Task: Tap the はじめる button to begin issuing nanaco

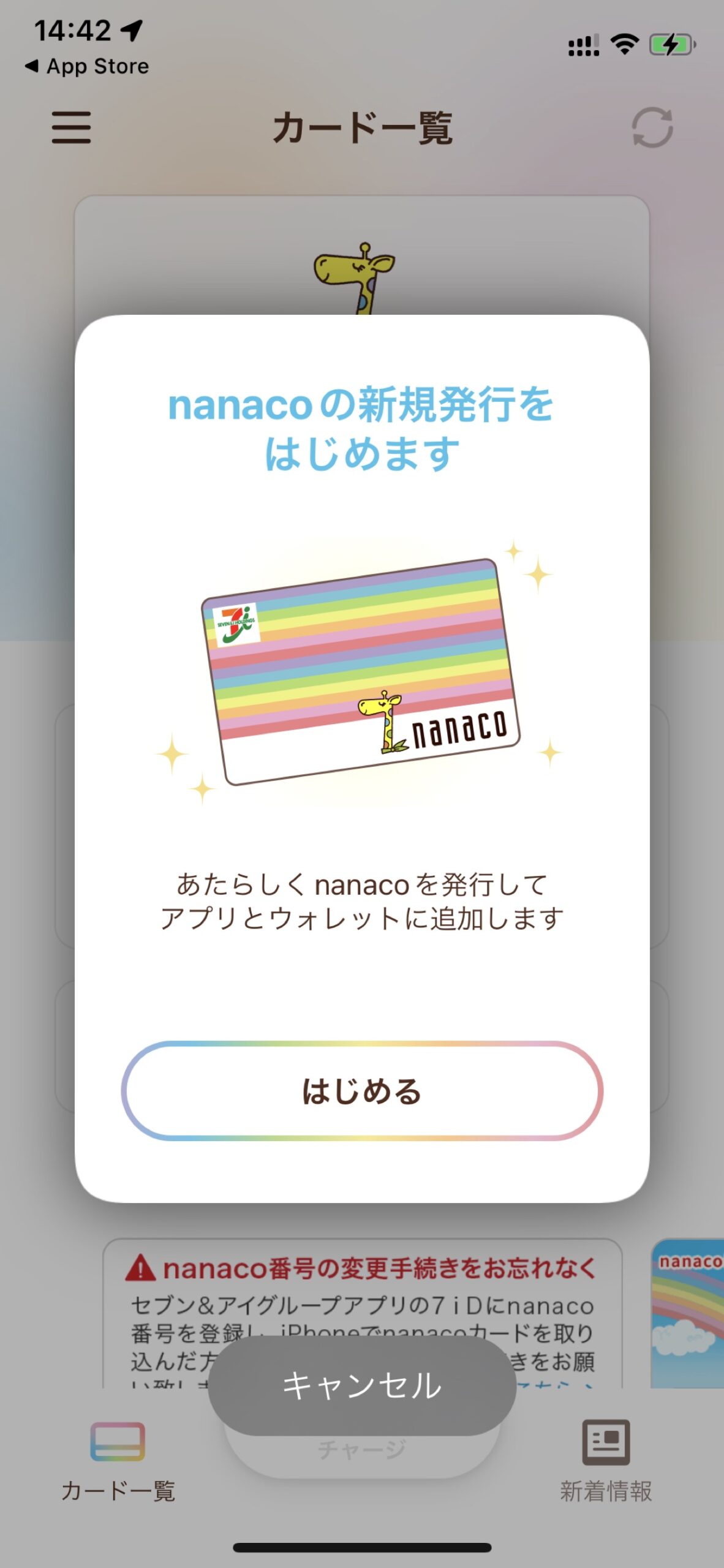Action: click(x=361, y=1091)
